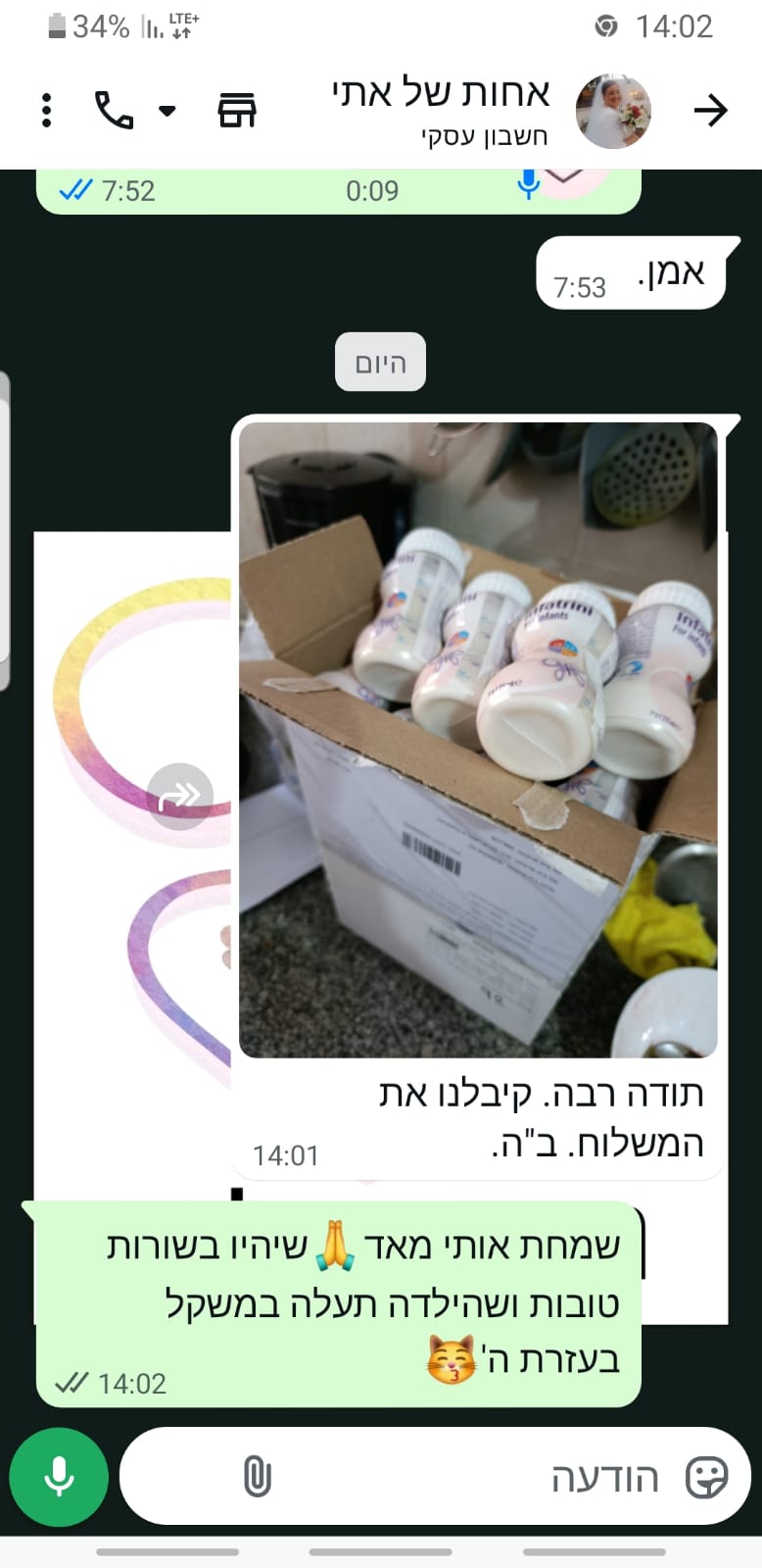This screenshot has height=1568, width=762.
Task: Go back using the header arrow
Action: click(711, 111)
